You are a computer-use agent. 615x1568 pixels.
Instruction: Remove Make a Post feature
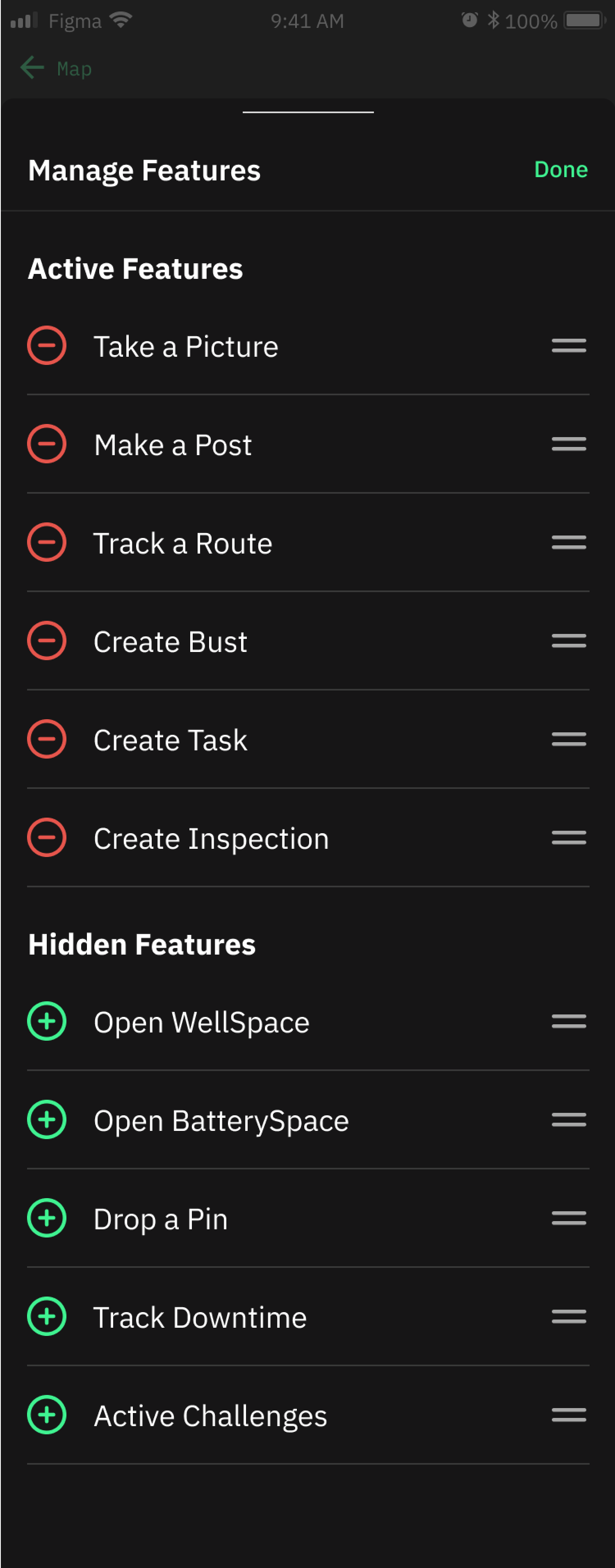click(47, 444)
